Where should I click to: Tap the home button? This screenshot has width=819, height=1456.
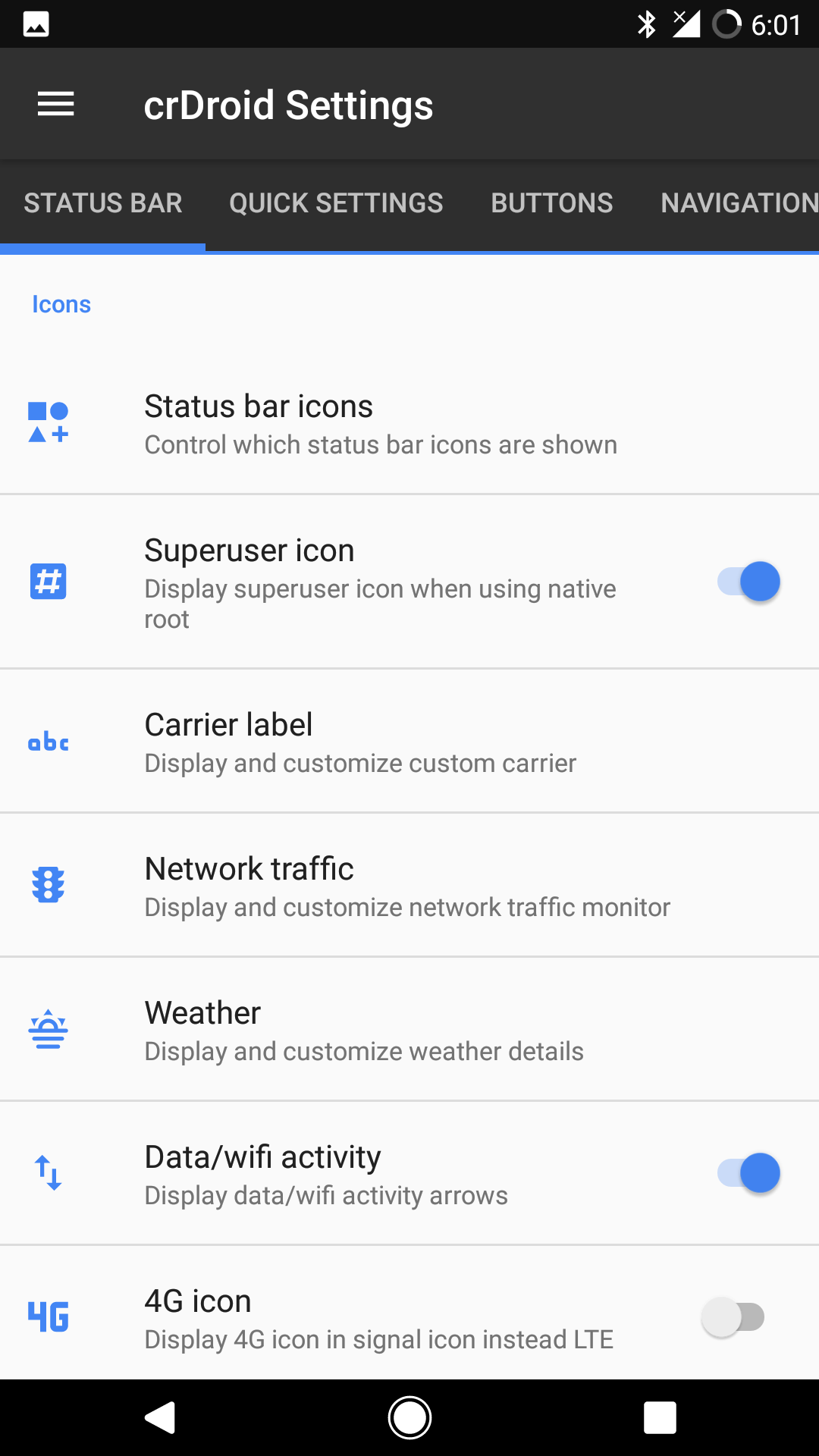[409, 1418]
